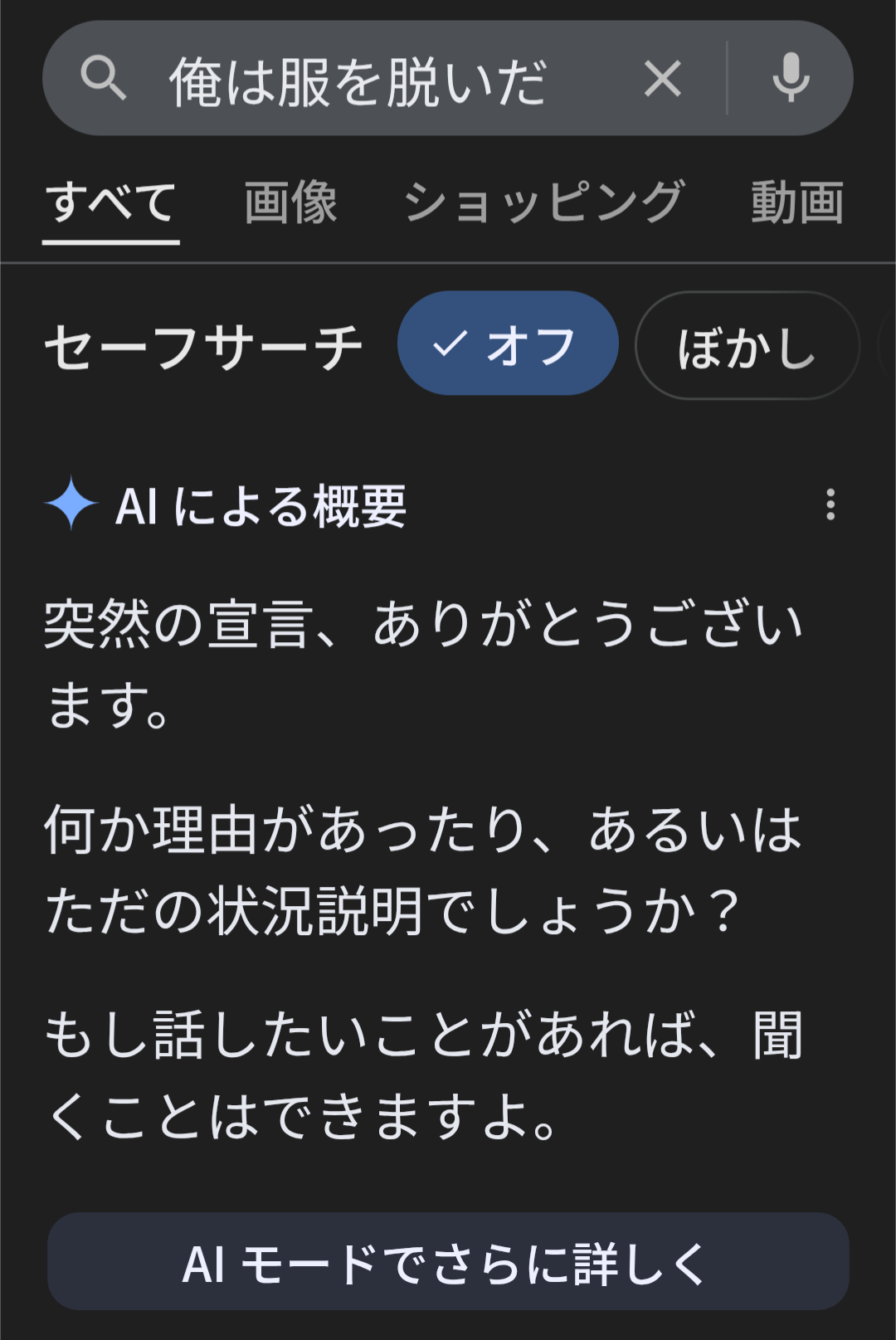
Task: Select the オフ SafeSearch chip
Action: point(508,344)
